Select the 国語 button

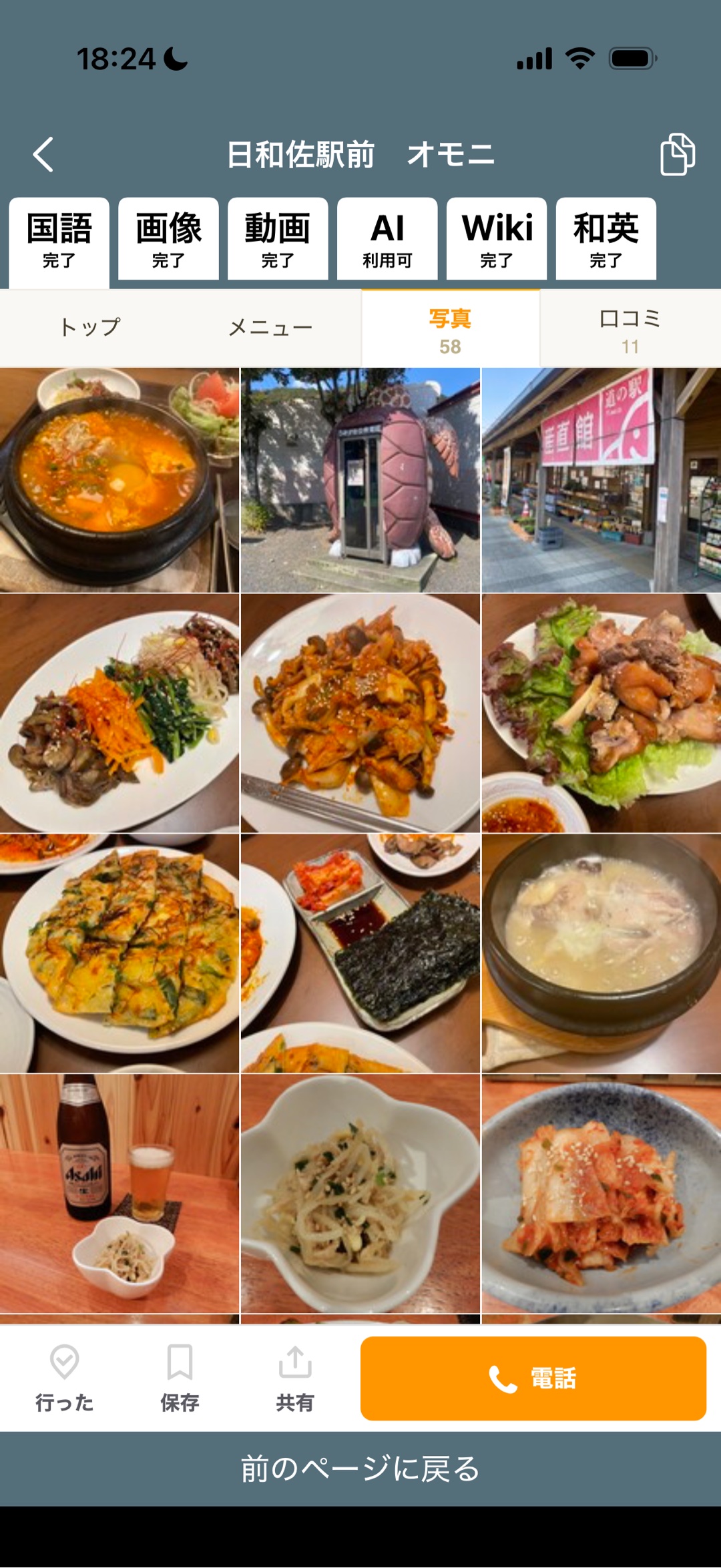coord(59,240)
